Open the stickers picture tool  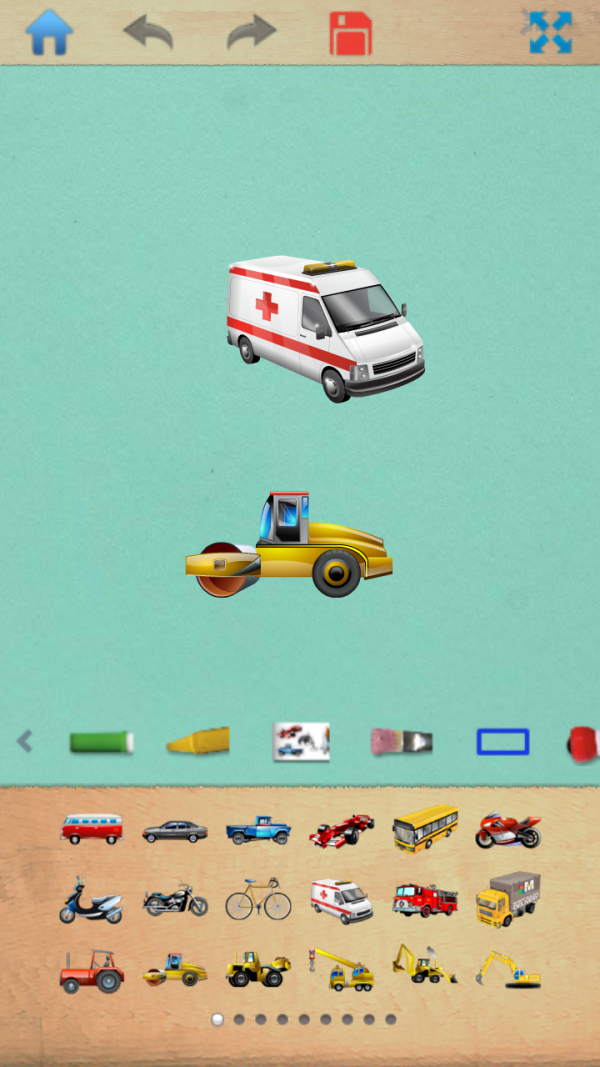coord(301,741)
